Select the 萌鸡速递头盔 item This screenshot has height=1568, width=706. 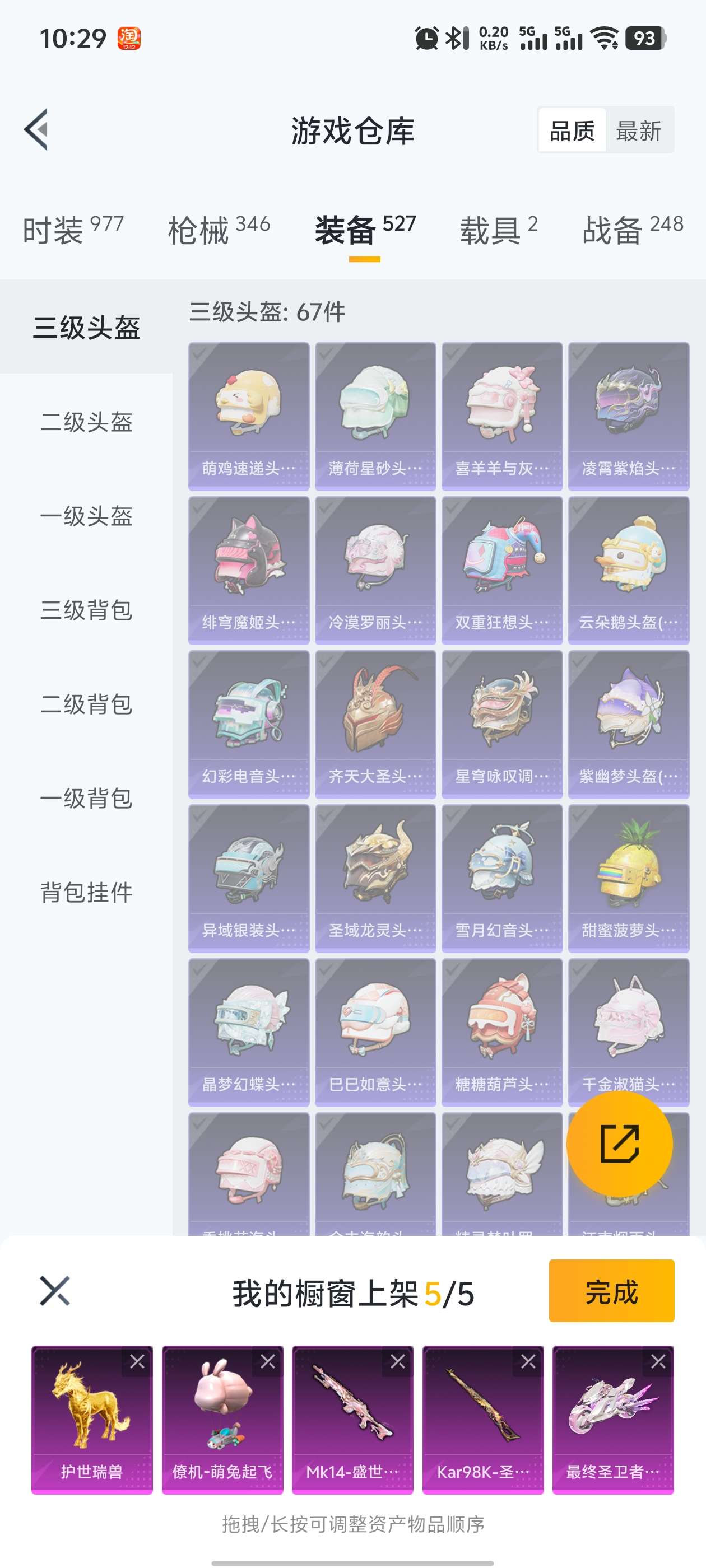tap(249, 416)
